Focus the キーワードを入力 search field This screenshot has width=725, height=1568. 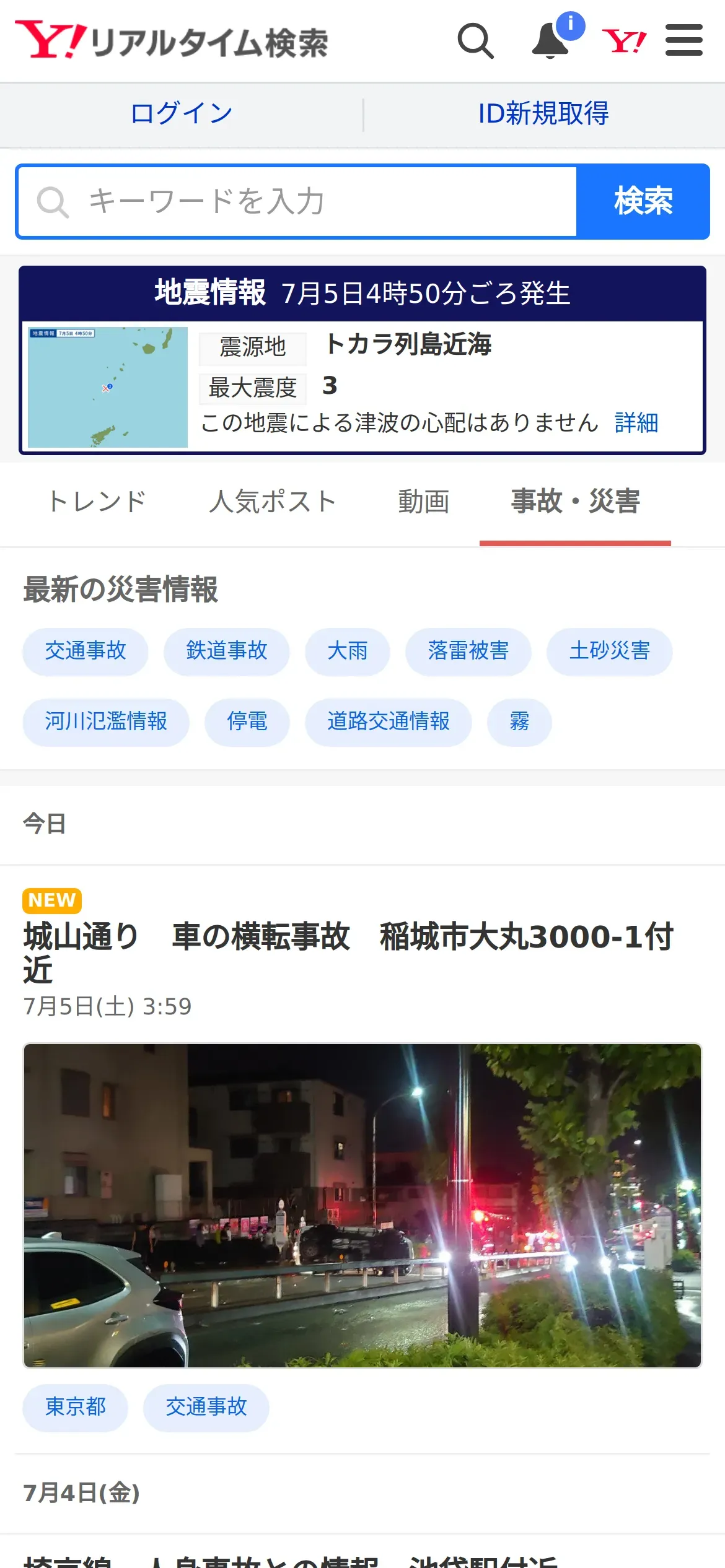(x=297, y=201)
